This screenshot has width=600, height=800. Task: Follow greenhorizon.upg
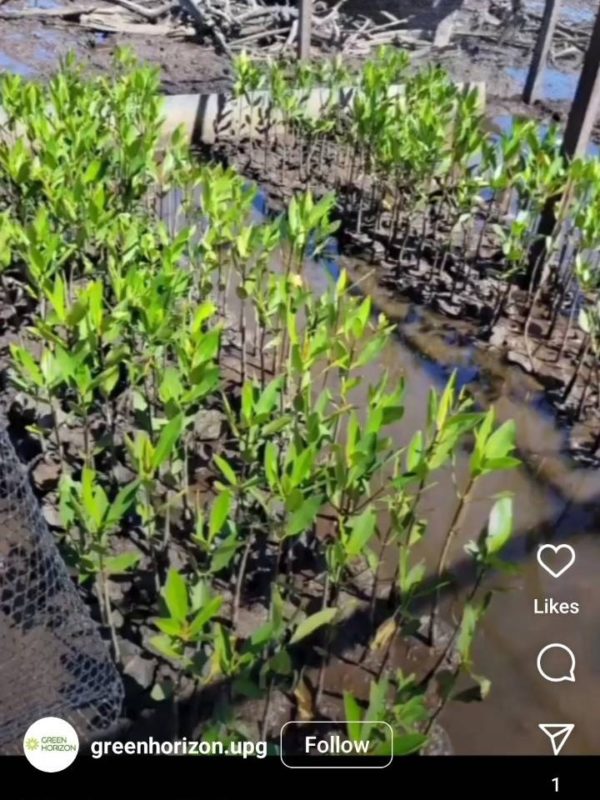coord(336,745)
